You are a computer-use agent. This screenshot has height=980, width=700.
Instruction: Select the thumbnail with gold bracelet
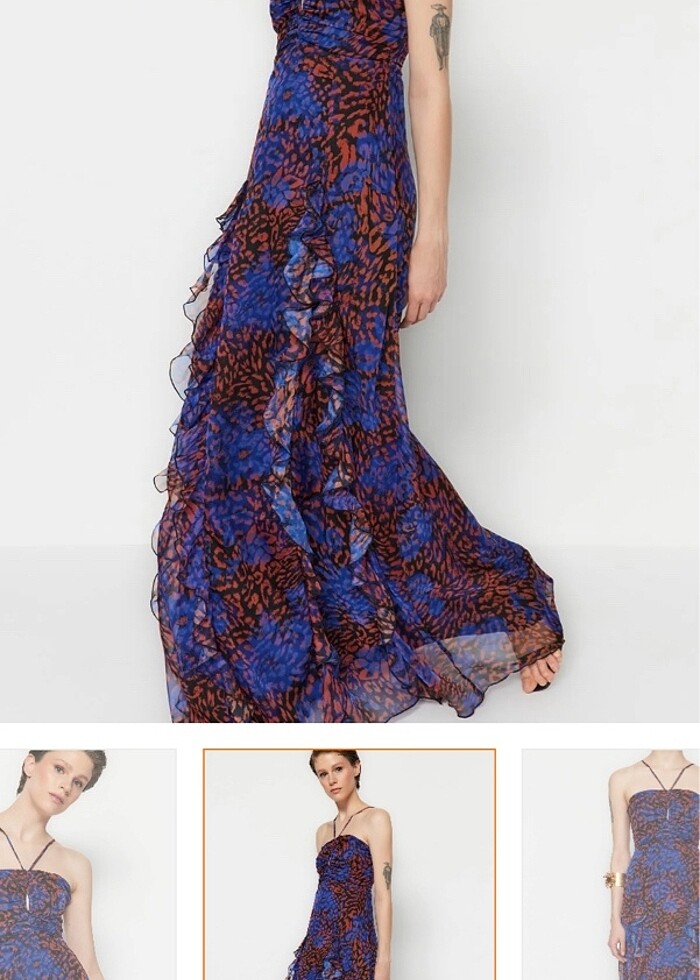pos(611,865)
